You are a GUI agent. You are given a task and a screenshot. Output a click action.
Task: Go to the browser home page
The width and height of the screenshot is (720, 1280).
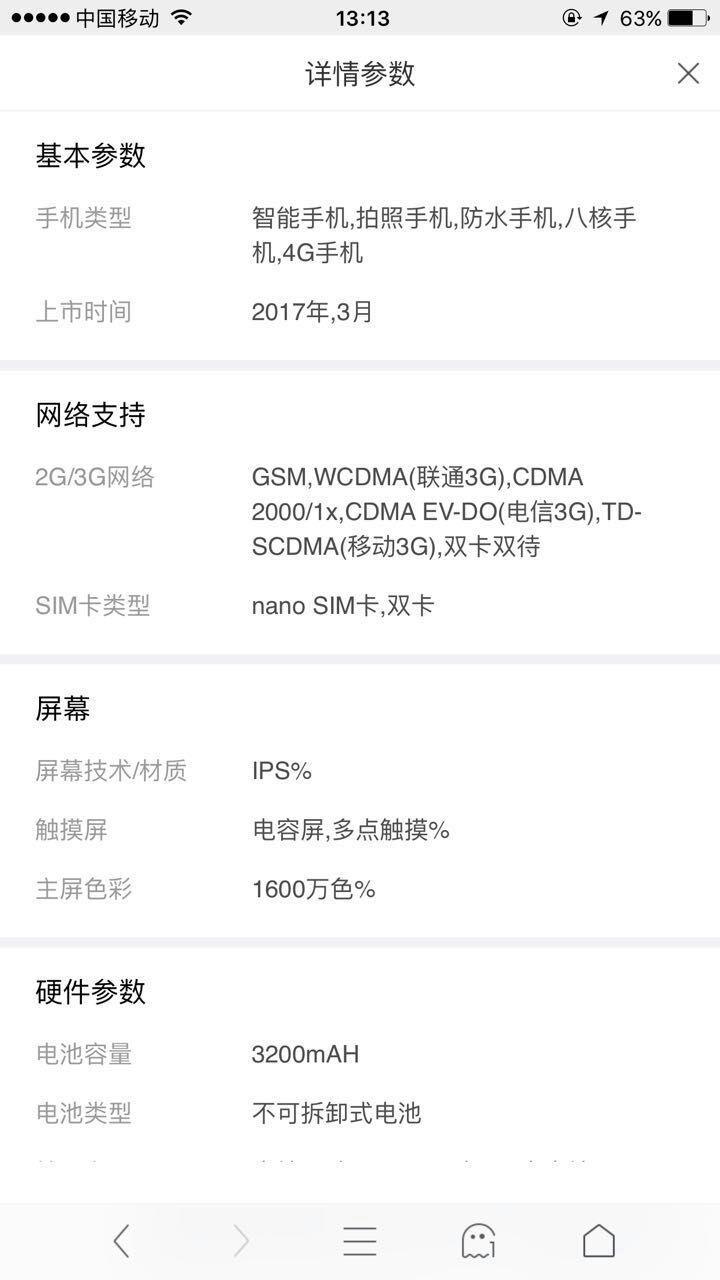pos(599,1241)
